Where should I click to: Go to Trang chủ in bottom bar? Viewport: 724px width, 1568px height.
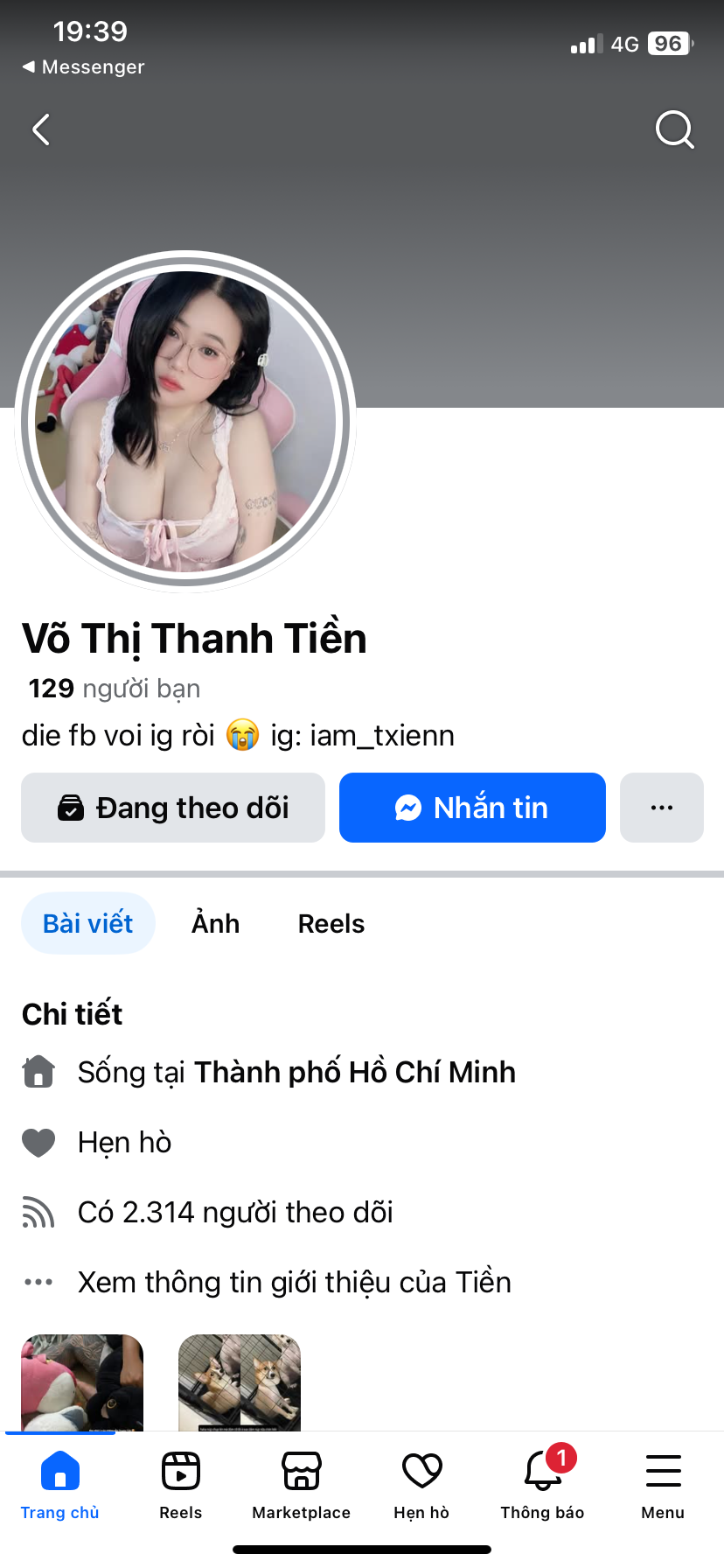(x=60, y=1484)
